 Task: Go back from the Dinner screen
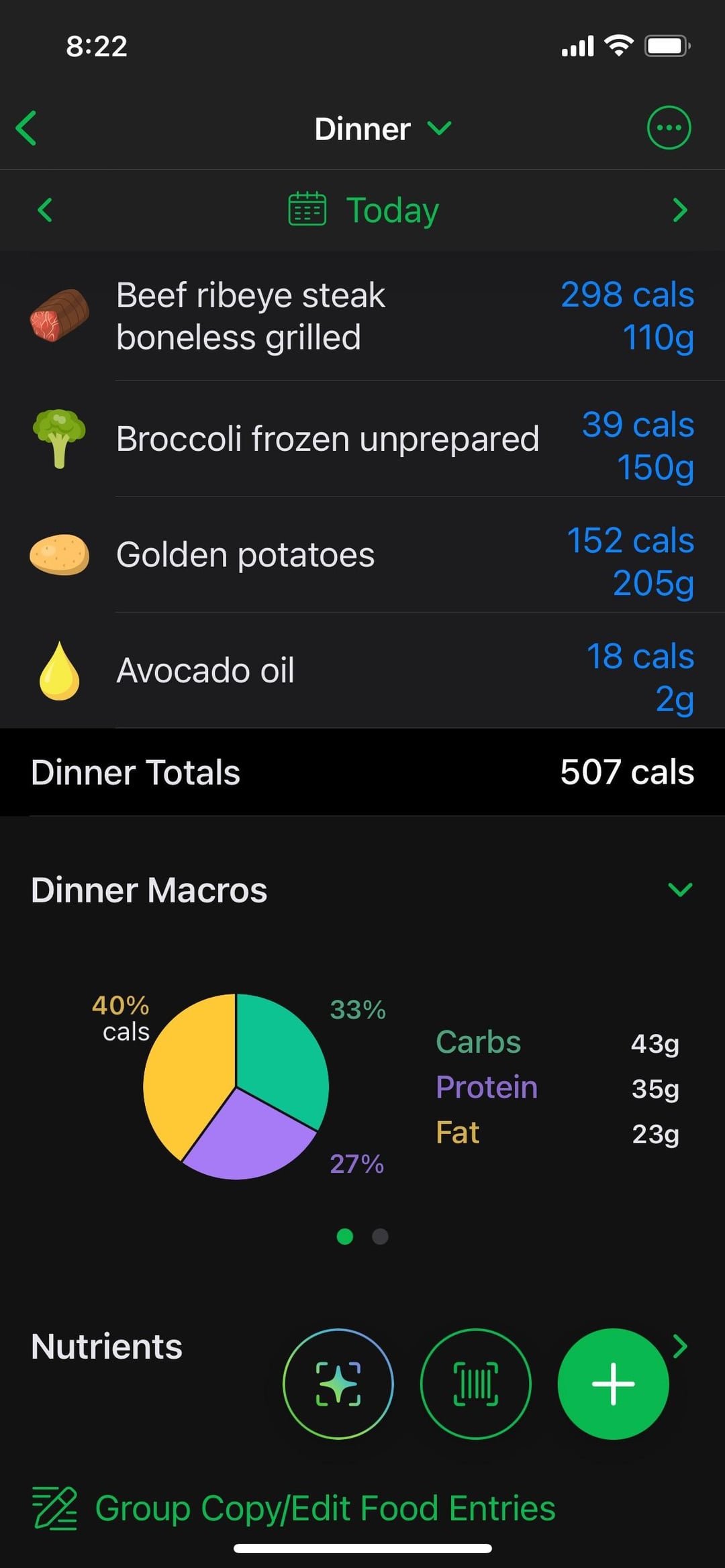pyautogui.click(x=27, y=128)
